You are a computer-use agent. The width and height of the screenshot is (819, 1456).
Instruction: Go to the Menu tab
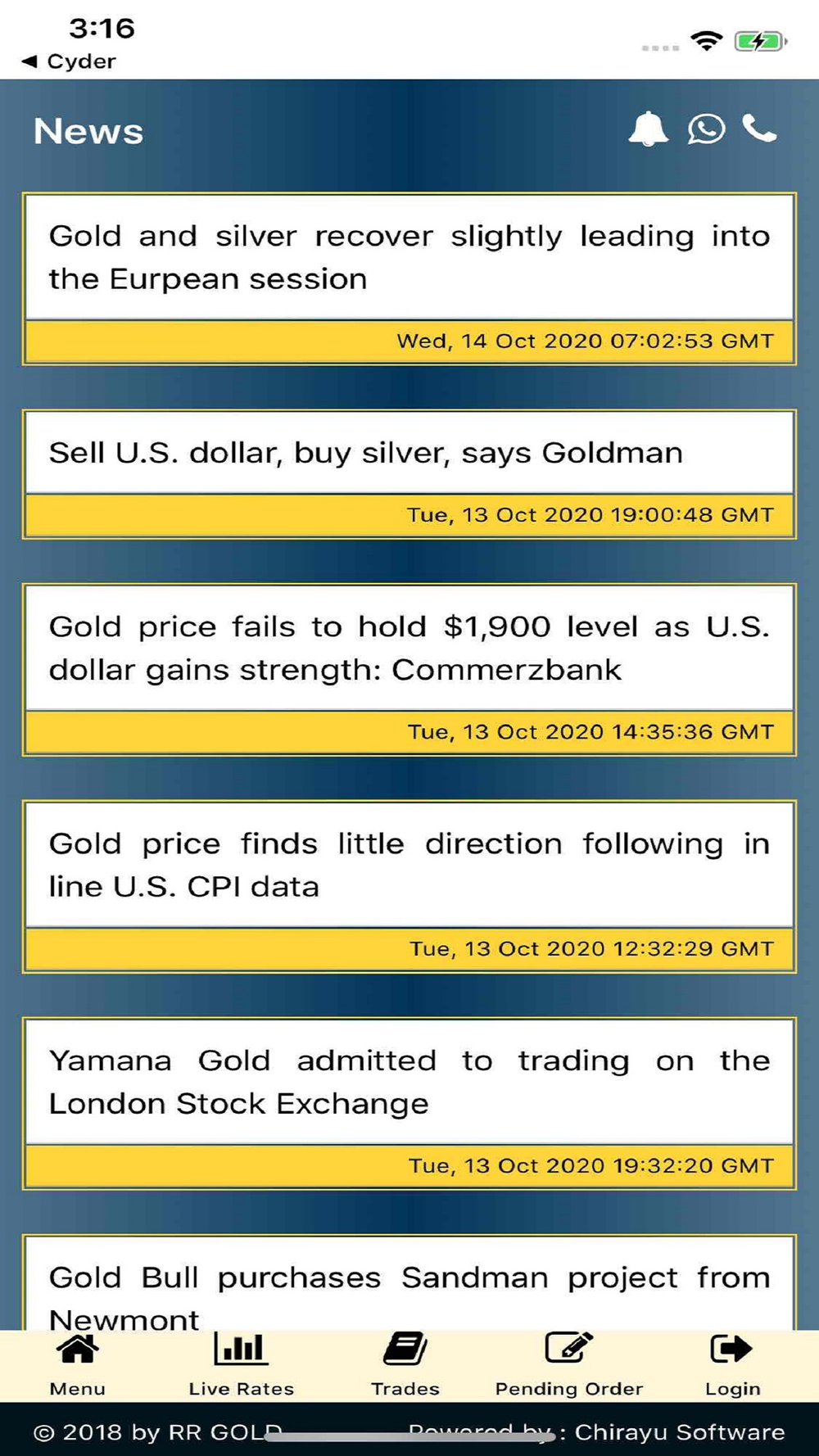tap(78, 1365)
